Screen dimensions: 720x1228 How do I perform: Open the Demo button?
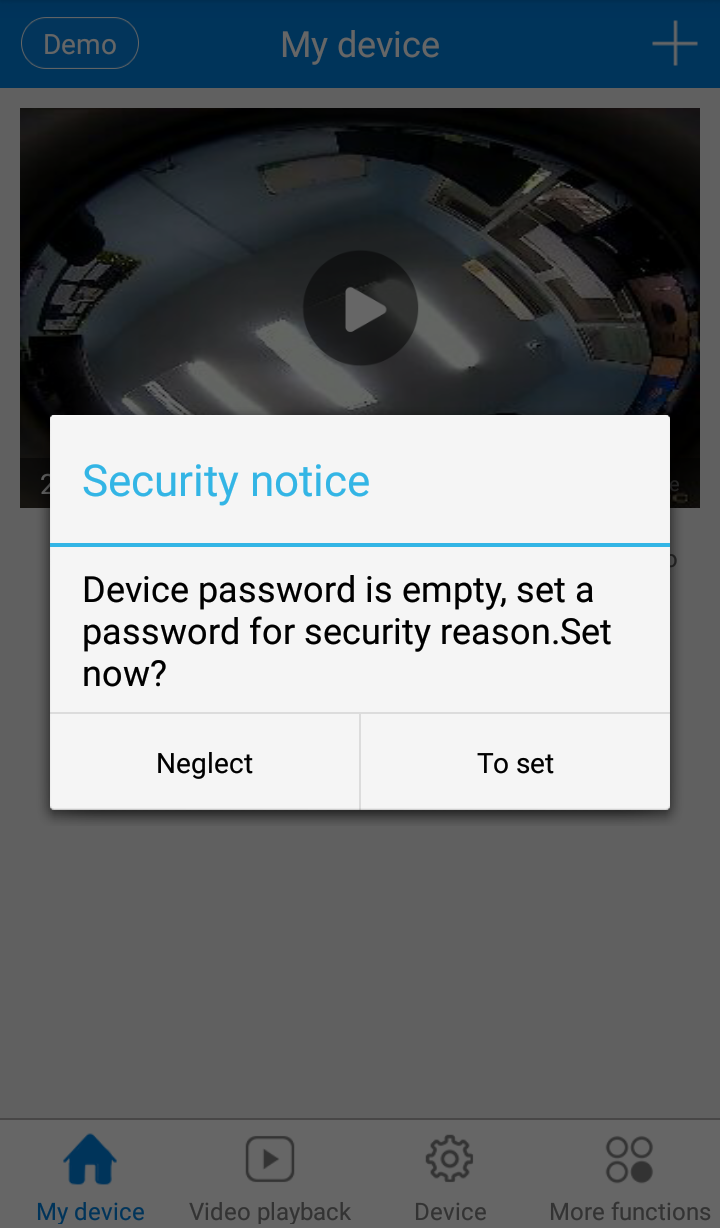[80, 45]
